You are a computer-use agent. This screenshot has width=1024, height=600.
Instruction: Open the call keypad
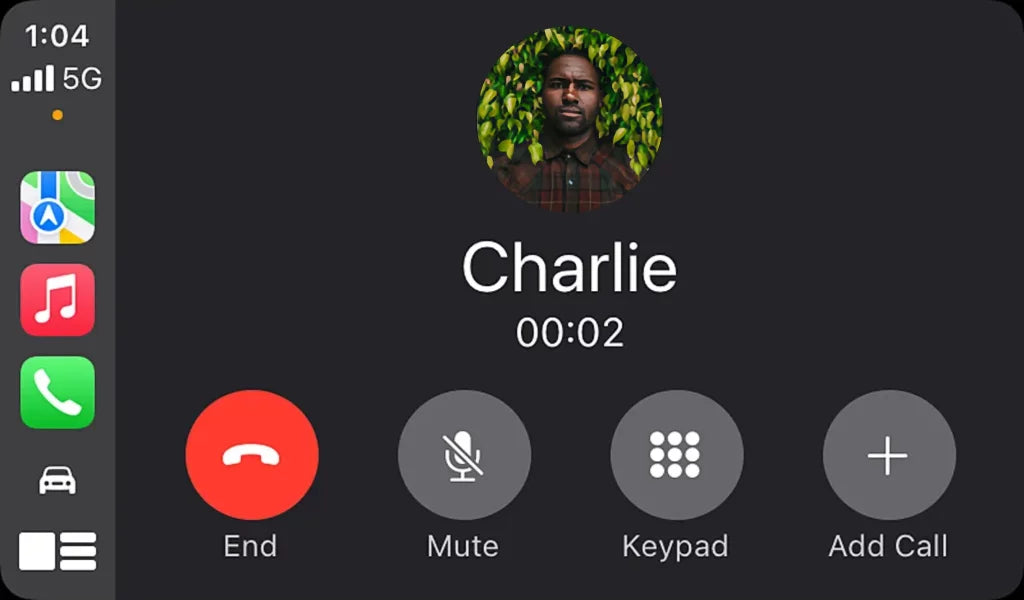pos(676,456)
